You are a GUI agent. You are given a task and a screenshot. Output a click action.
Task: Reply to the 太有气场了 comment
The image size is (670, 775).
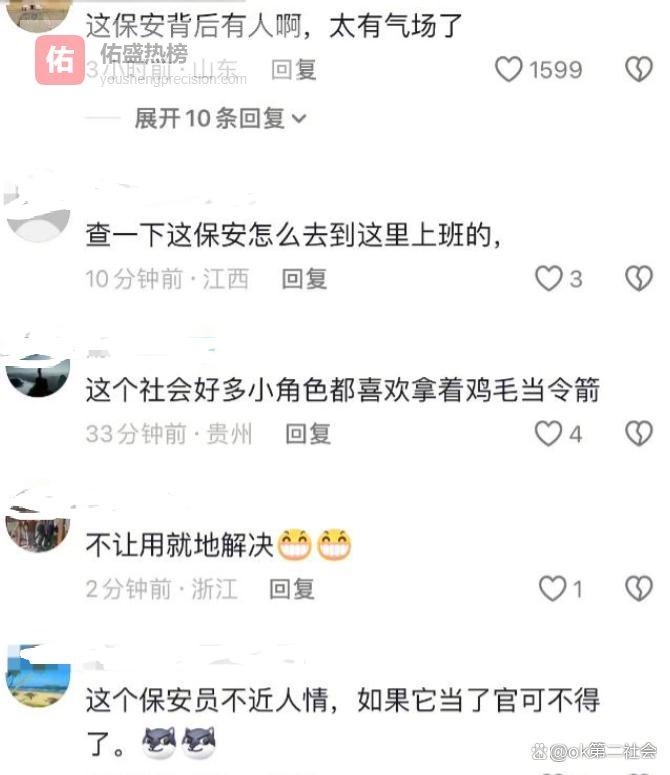(x=294, y=69)
